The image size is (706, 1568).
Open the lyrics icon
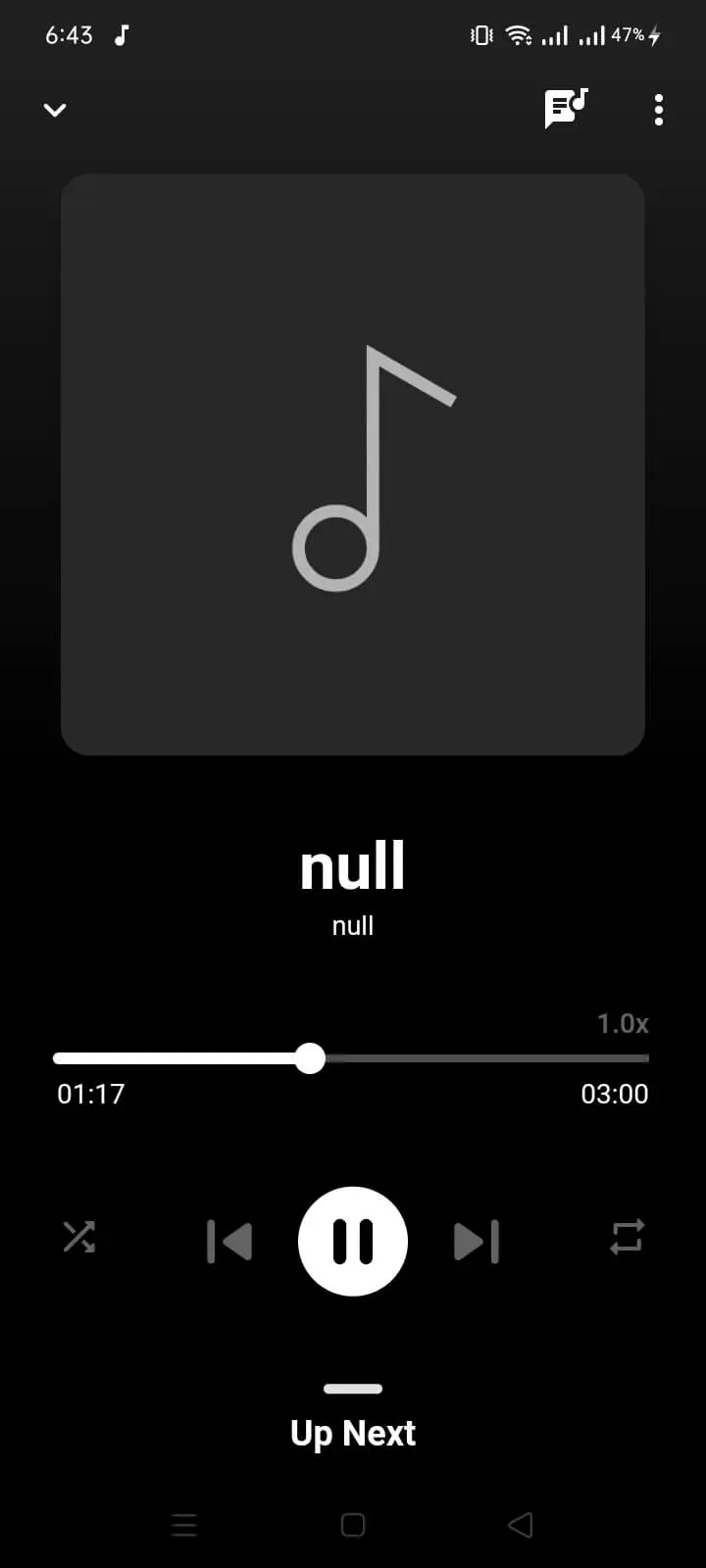[x=566, y=109]
